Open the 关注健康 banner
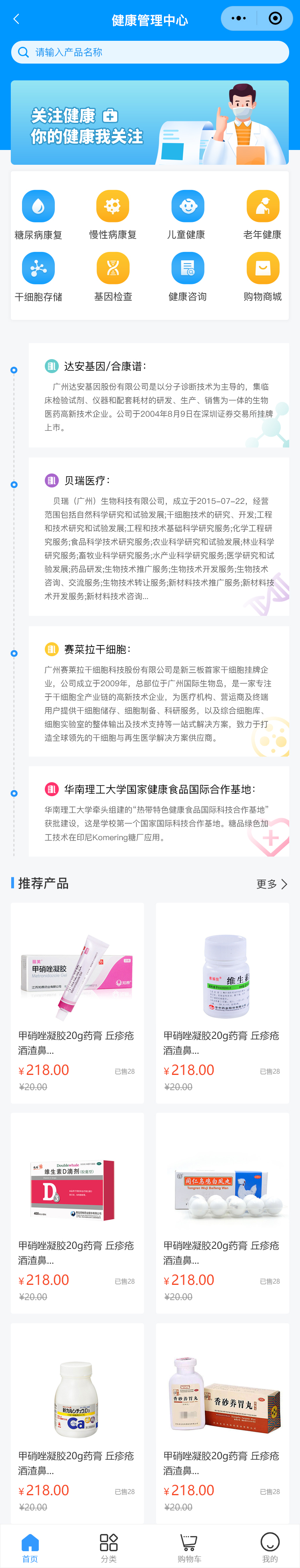Screen dimensions: 300x1568 pos(150,122)
